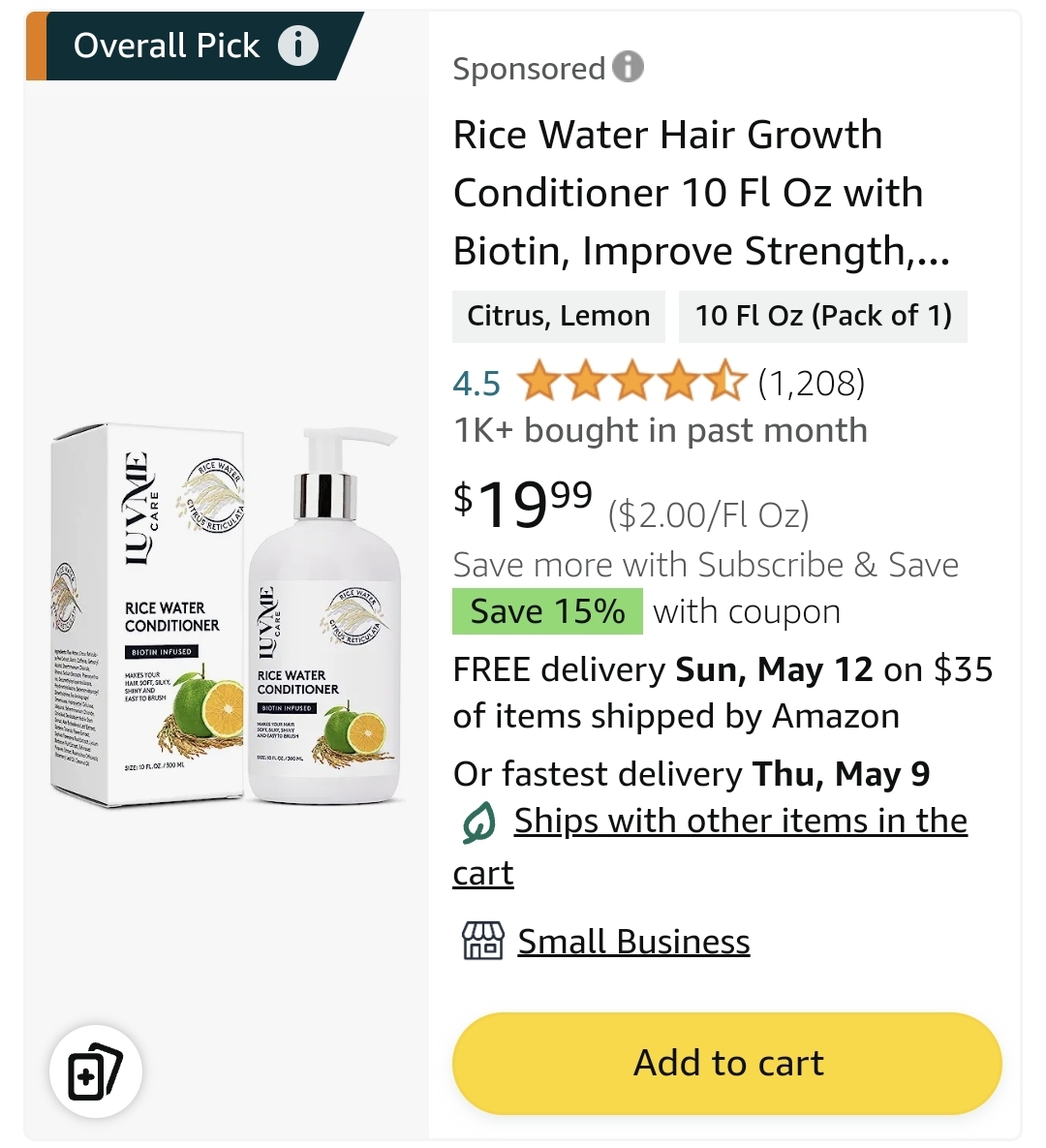This screenshot has height=1148, width=1046.
Task: Tap the add-to-list icon on image
Action: 95,1071
